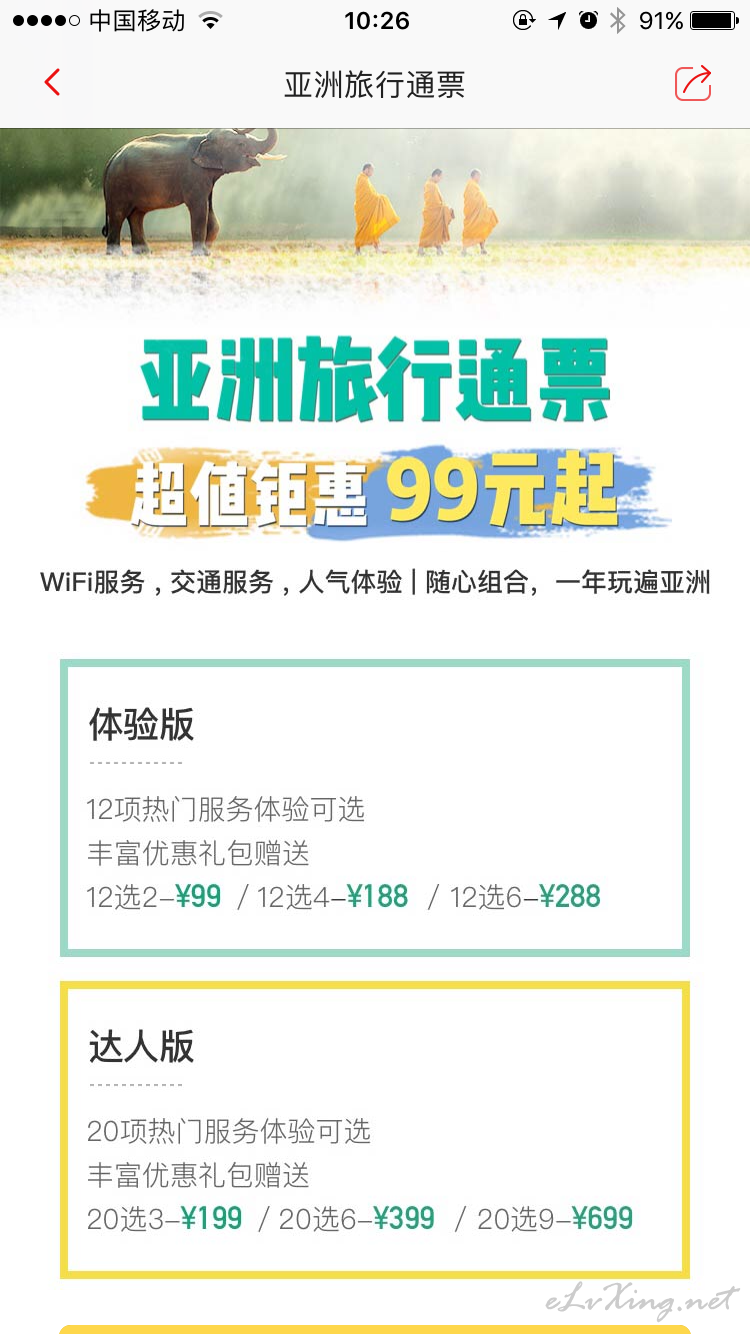Open the 体验版 package card

375,808
